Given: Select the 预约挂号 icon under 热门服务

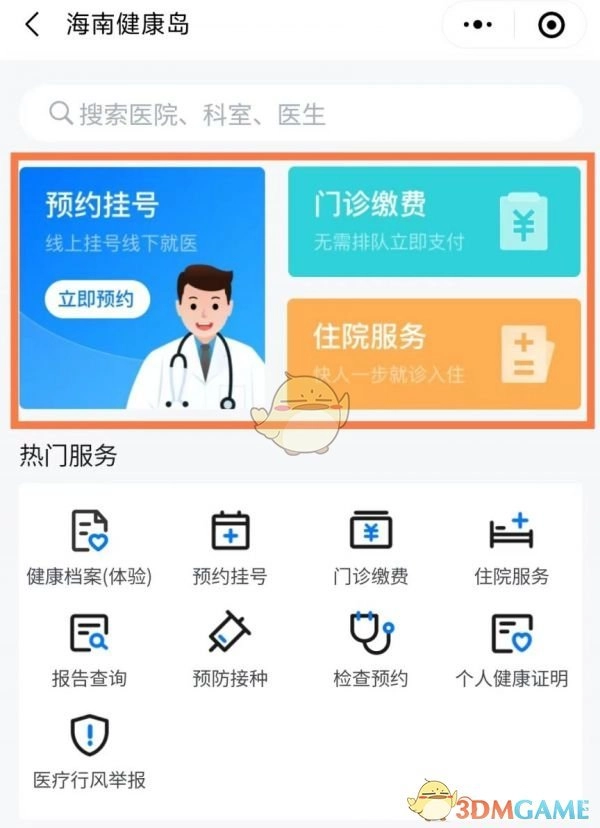Looking at the screenshot, I should click(230, 545).
